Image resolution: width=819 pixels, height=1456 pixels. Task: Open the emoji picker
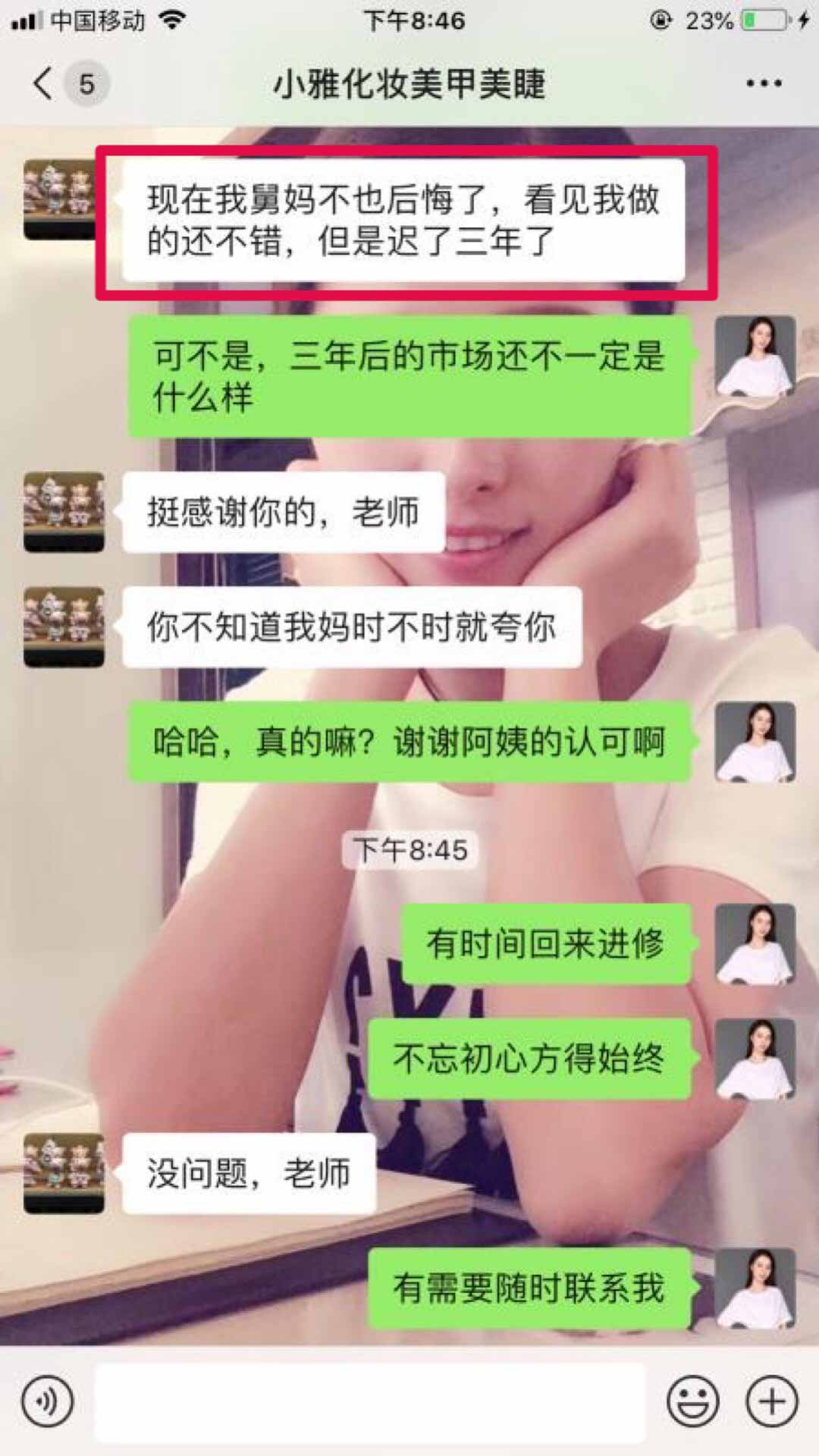coord(692,1401)
